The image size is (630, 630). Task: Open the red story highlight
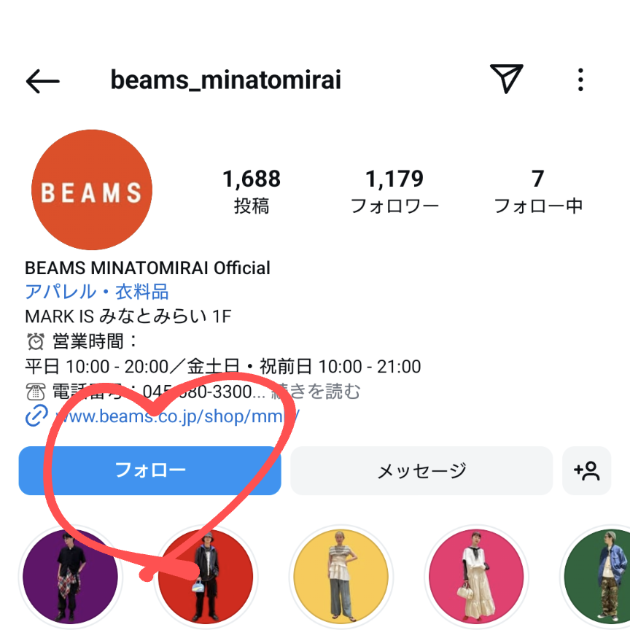pyautogui.click(x=206, y=578)
